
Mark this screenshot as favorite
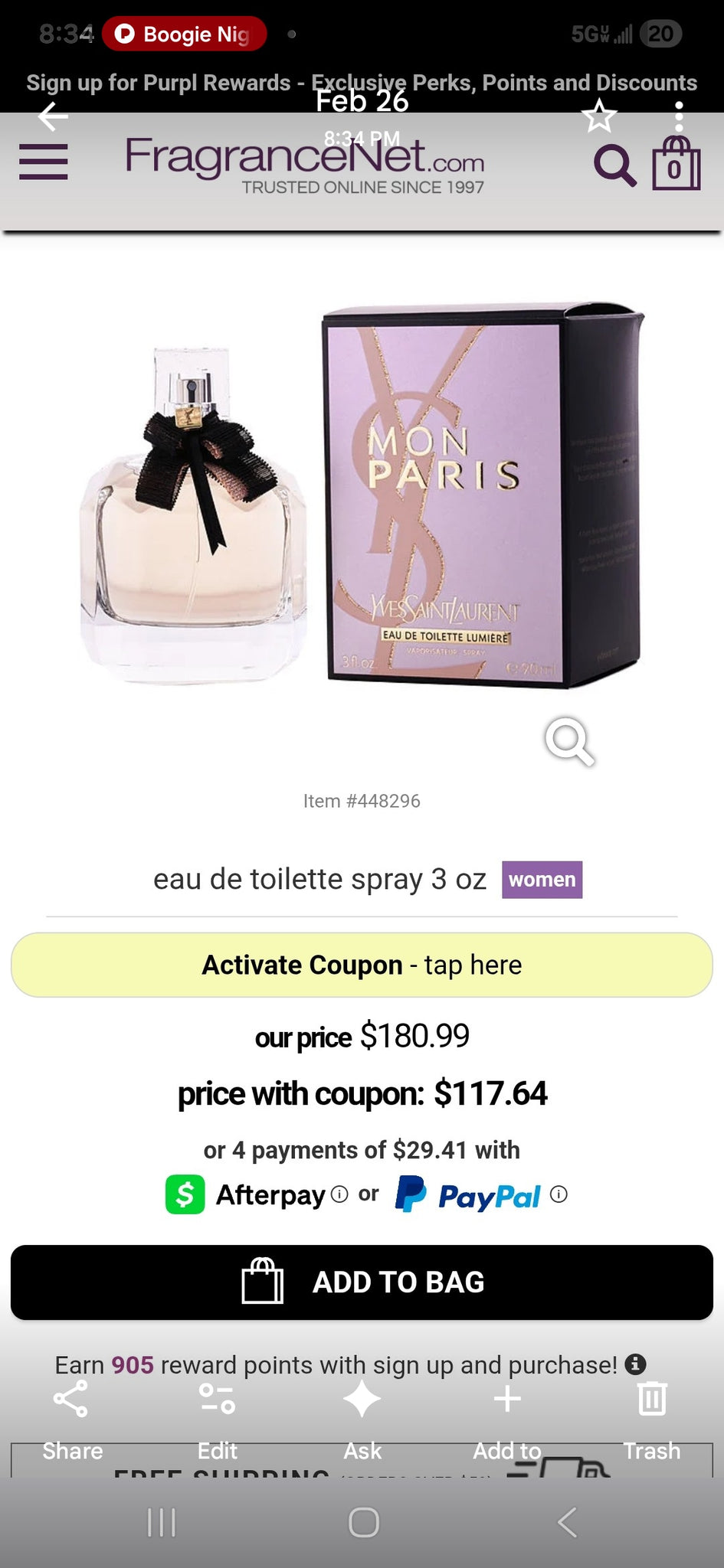click(x=598, y=117)
